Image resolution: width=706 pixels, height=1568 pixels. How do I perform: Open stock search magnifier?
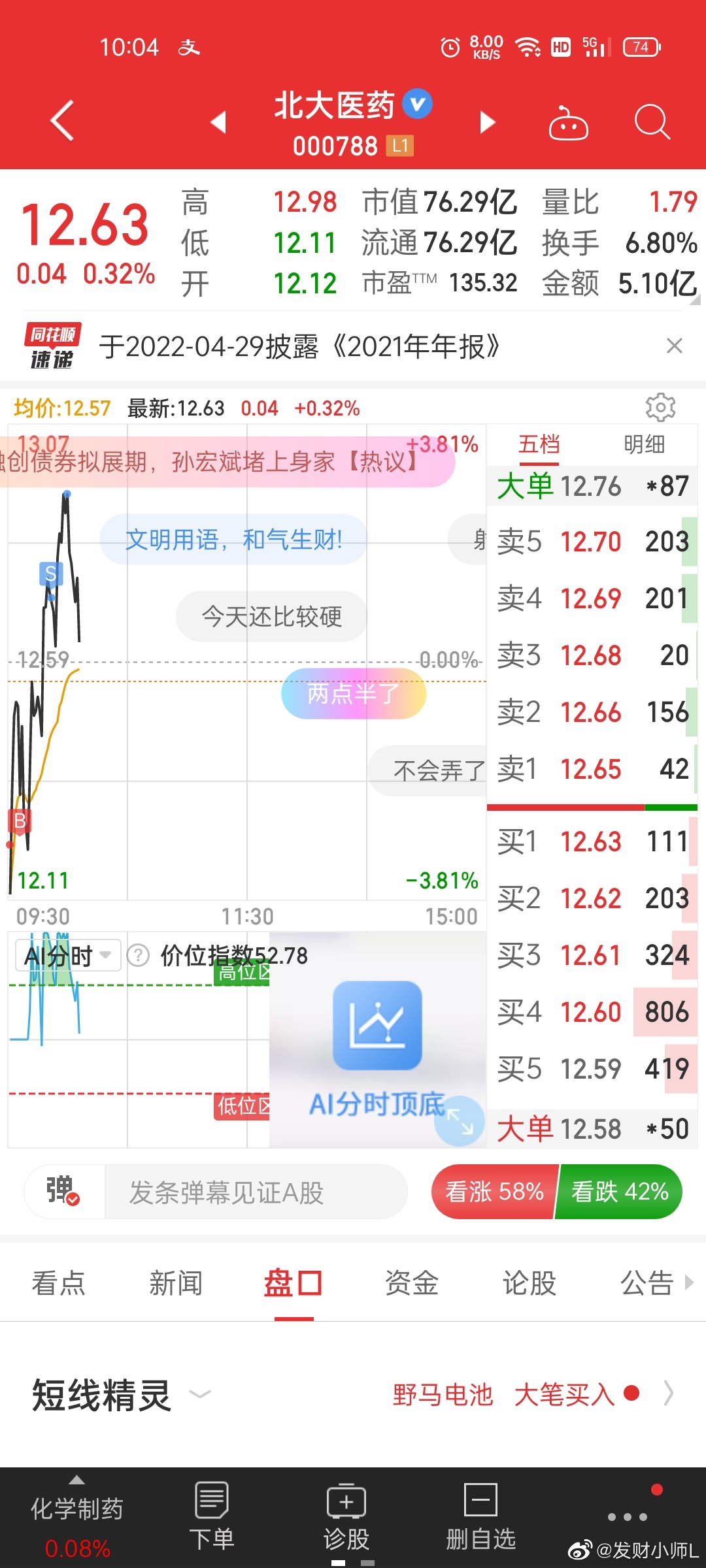click(652, 122)
